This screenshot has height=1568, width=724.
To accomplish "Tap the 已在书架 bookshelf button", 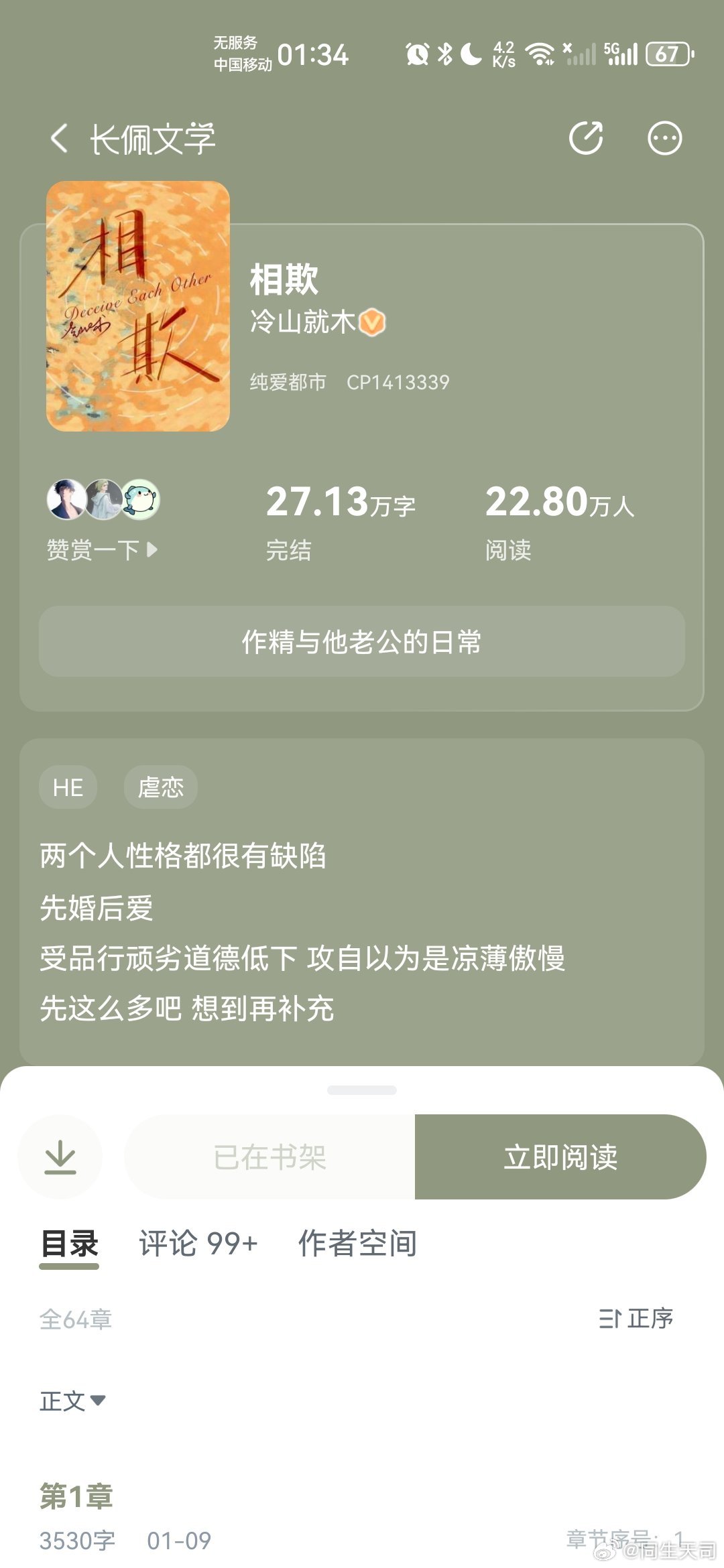I will click(270, 1157).
